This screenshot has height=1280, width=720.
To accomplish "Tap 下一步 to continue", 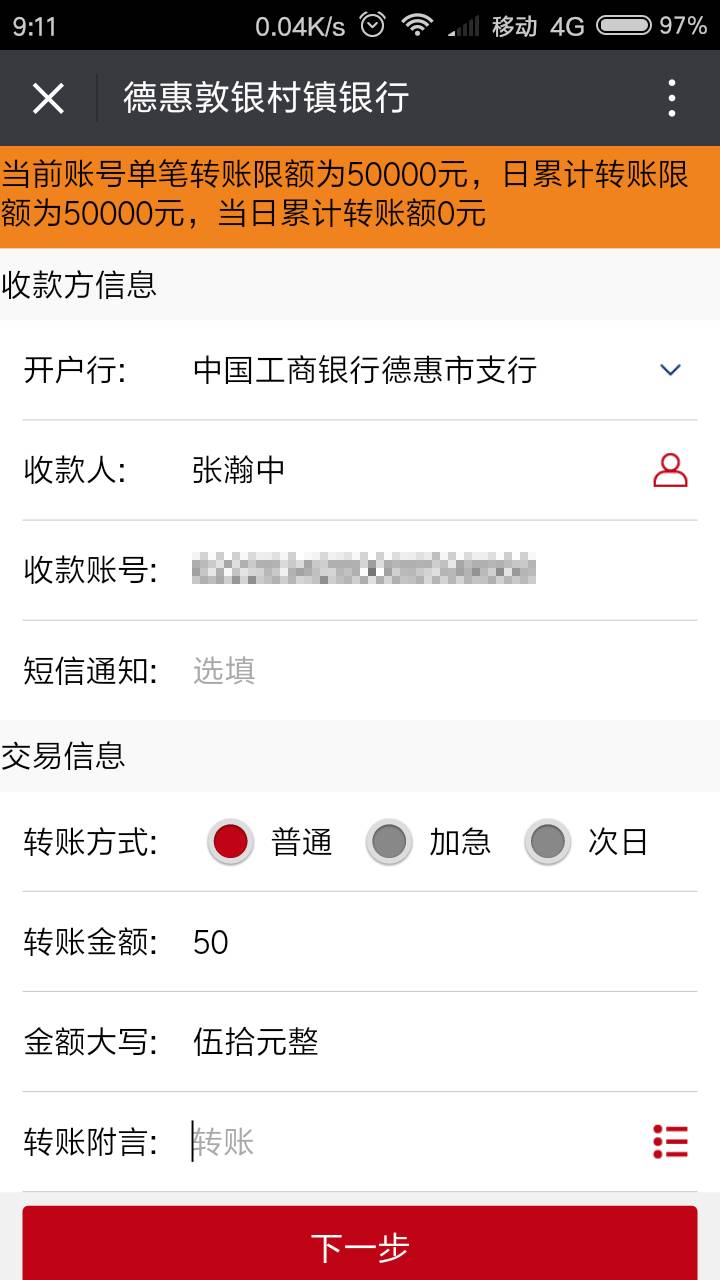I will pos(360,1244).
